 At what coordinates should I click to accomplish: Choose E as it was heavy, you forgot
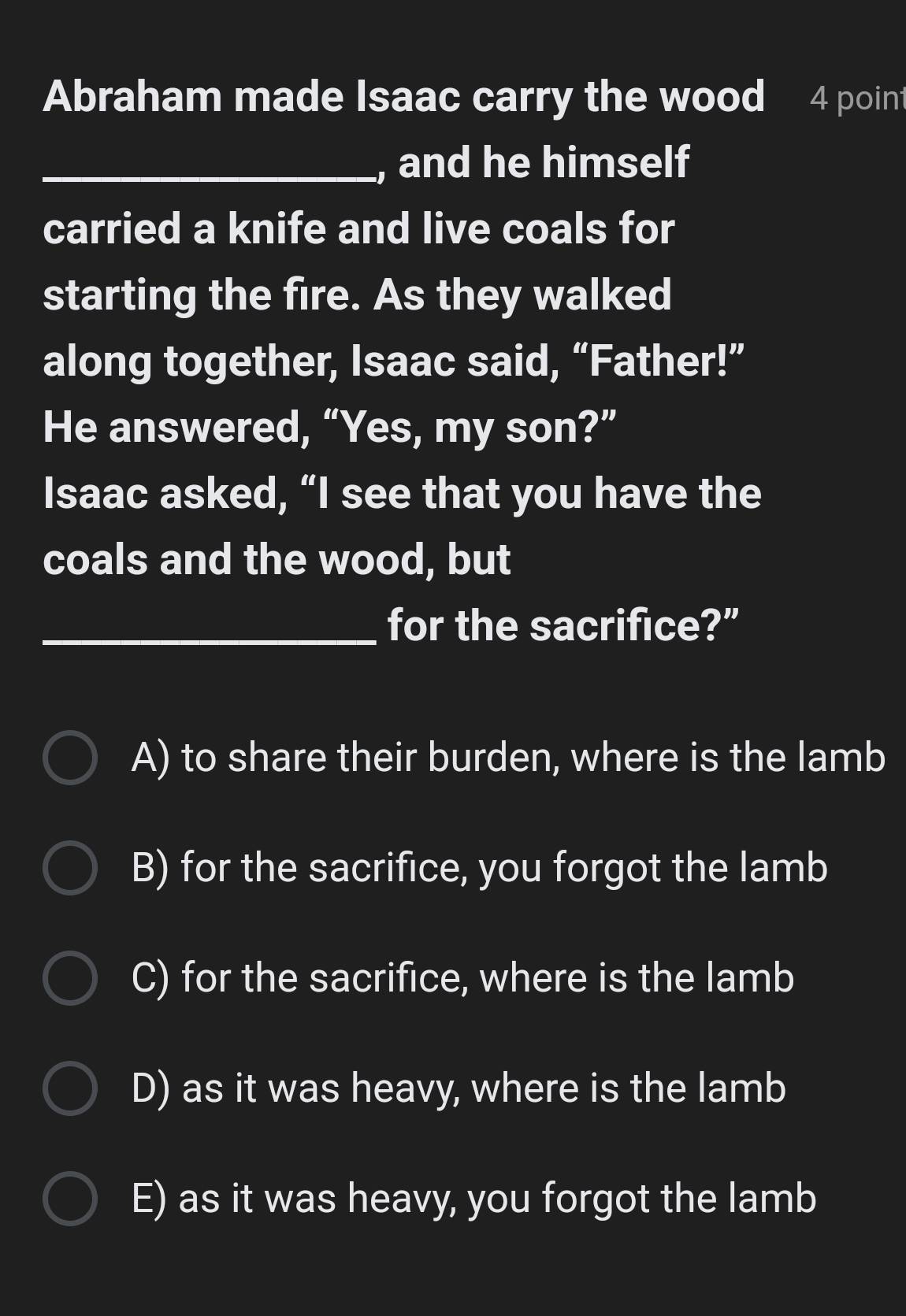(x=70, y=1199)
